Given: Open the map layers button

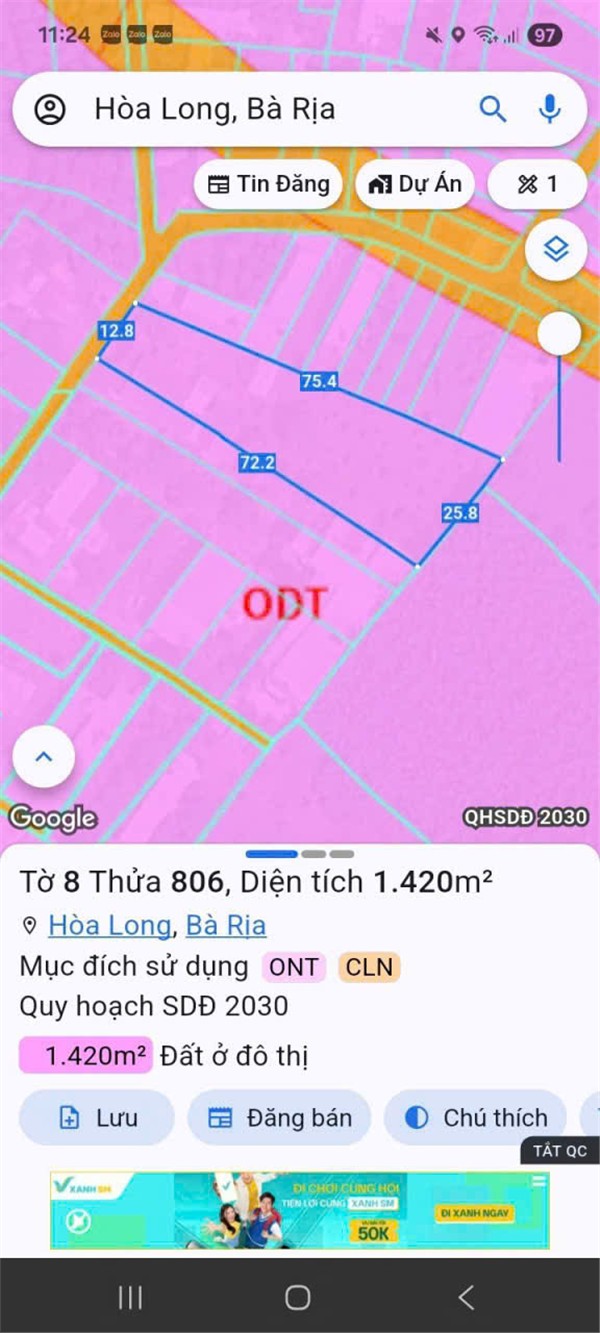Looking at the screenshot, I should pyautogui.click(x=556, y=249).
